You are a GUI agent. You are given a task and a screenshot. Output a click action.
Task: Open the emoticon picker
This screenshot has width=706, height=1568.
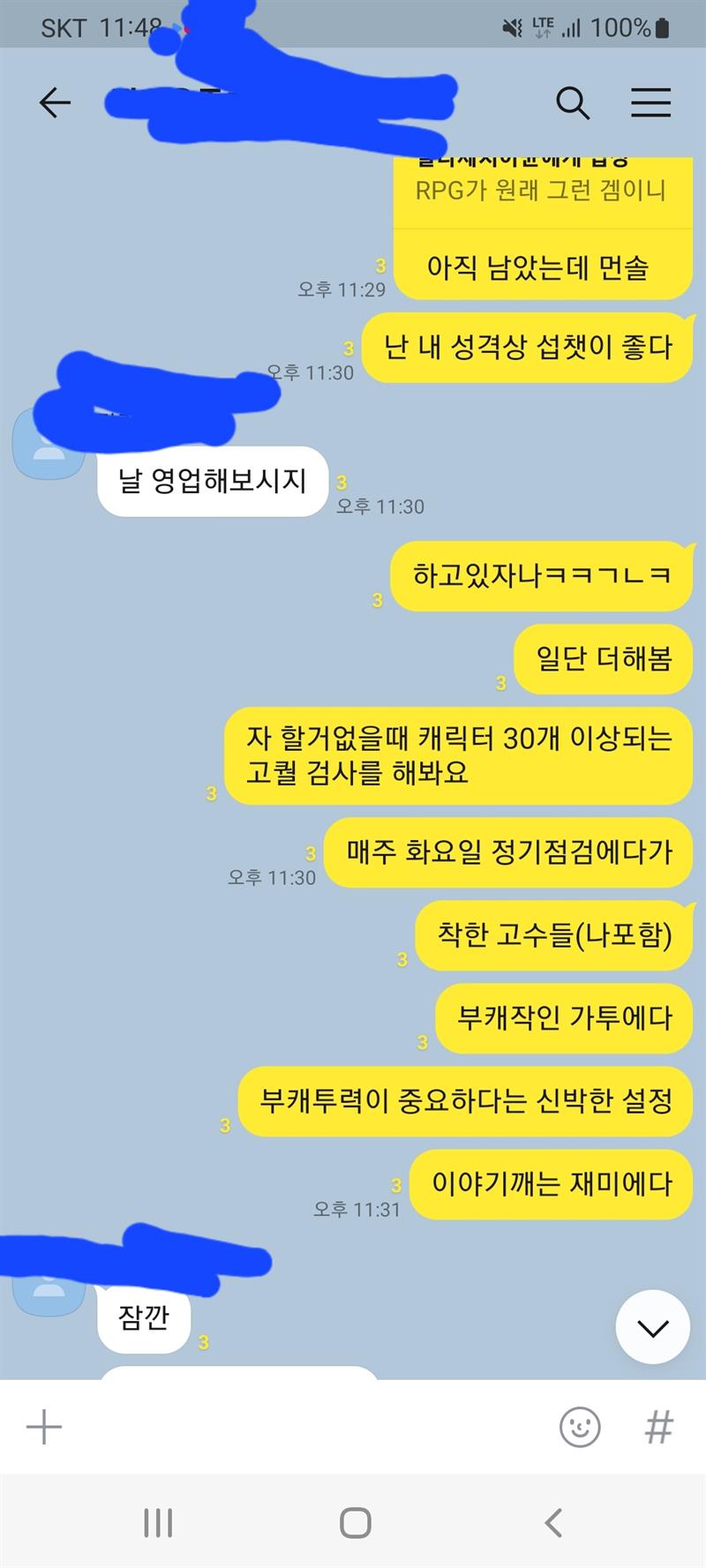580,1427
